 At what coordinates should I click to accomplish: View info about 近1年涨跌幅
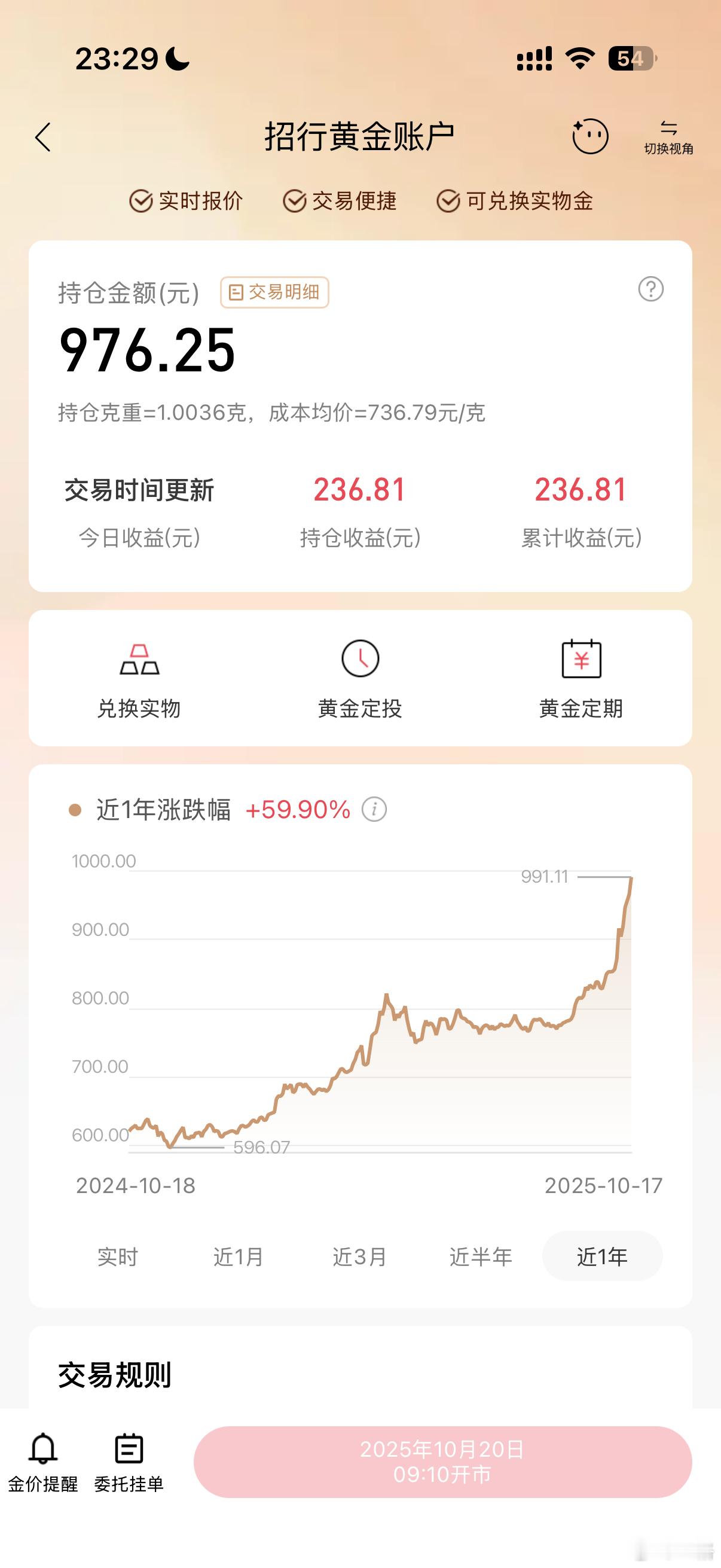(374, 810)
